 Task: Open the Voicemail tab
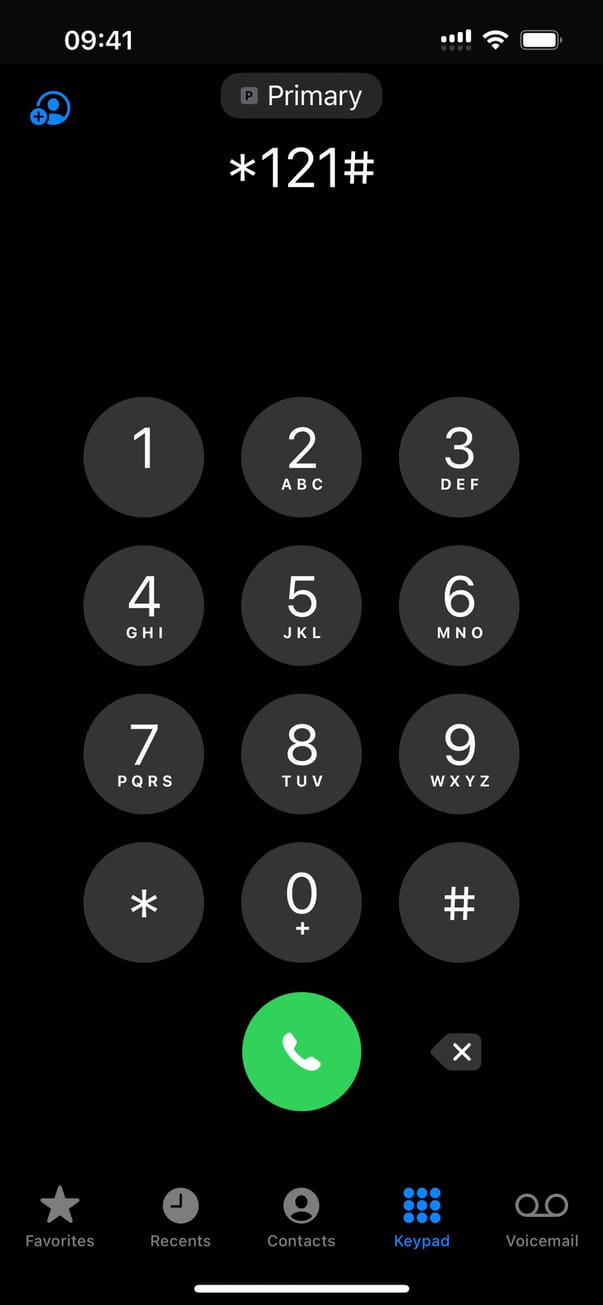click(542, 1218)
